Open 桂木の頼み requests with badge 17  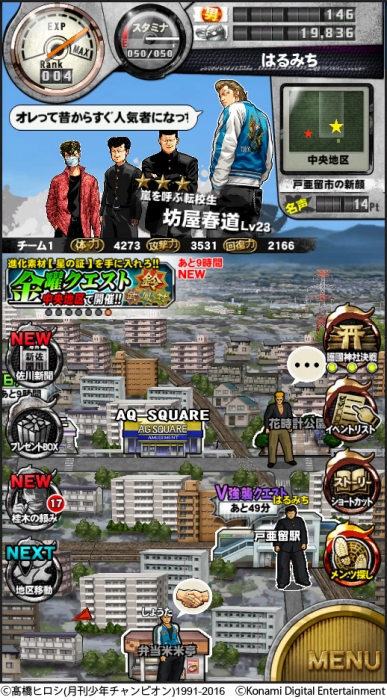tap(35, 500)
